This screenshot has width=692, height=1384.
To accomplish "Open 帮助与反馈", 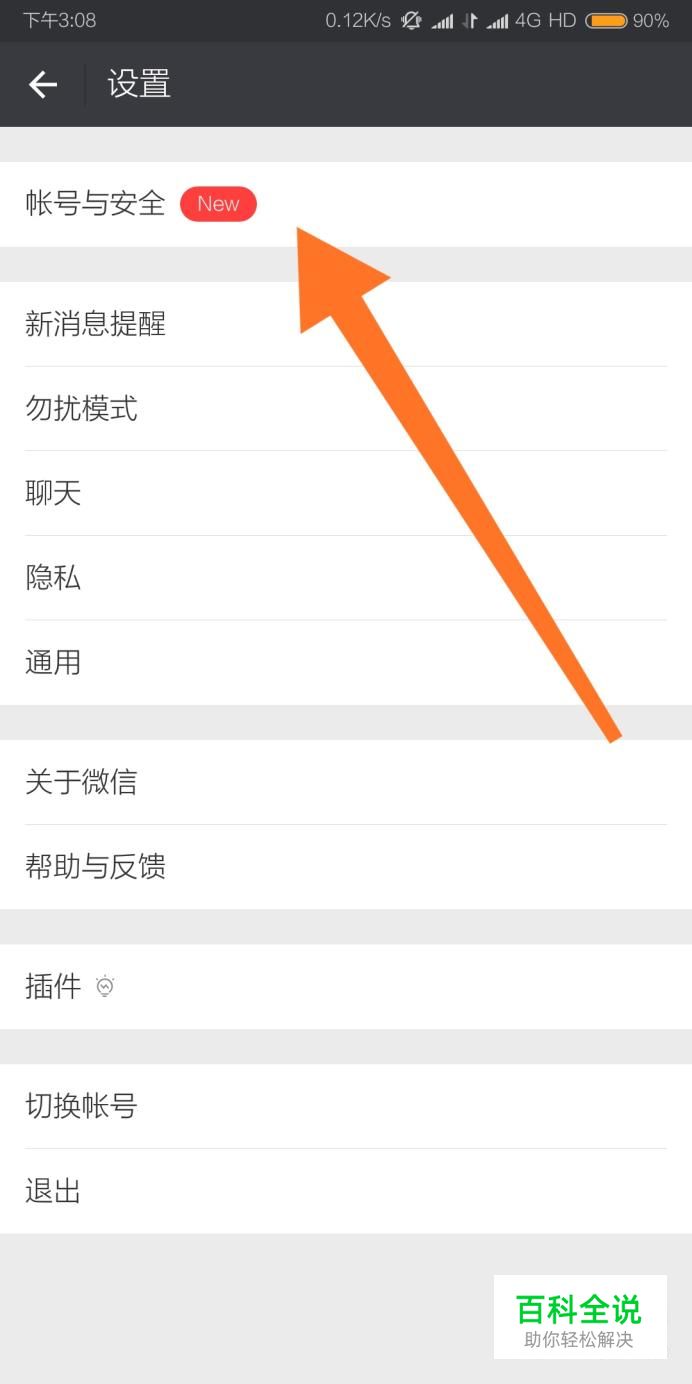I will (x=346, y=867).
